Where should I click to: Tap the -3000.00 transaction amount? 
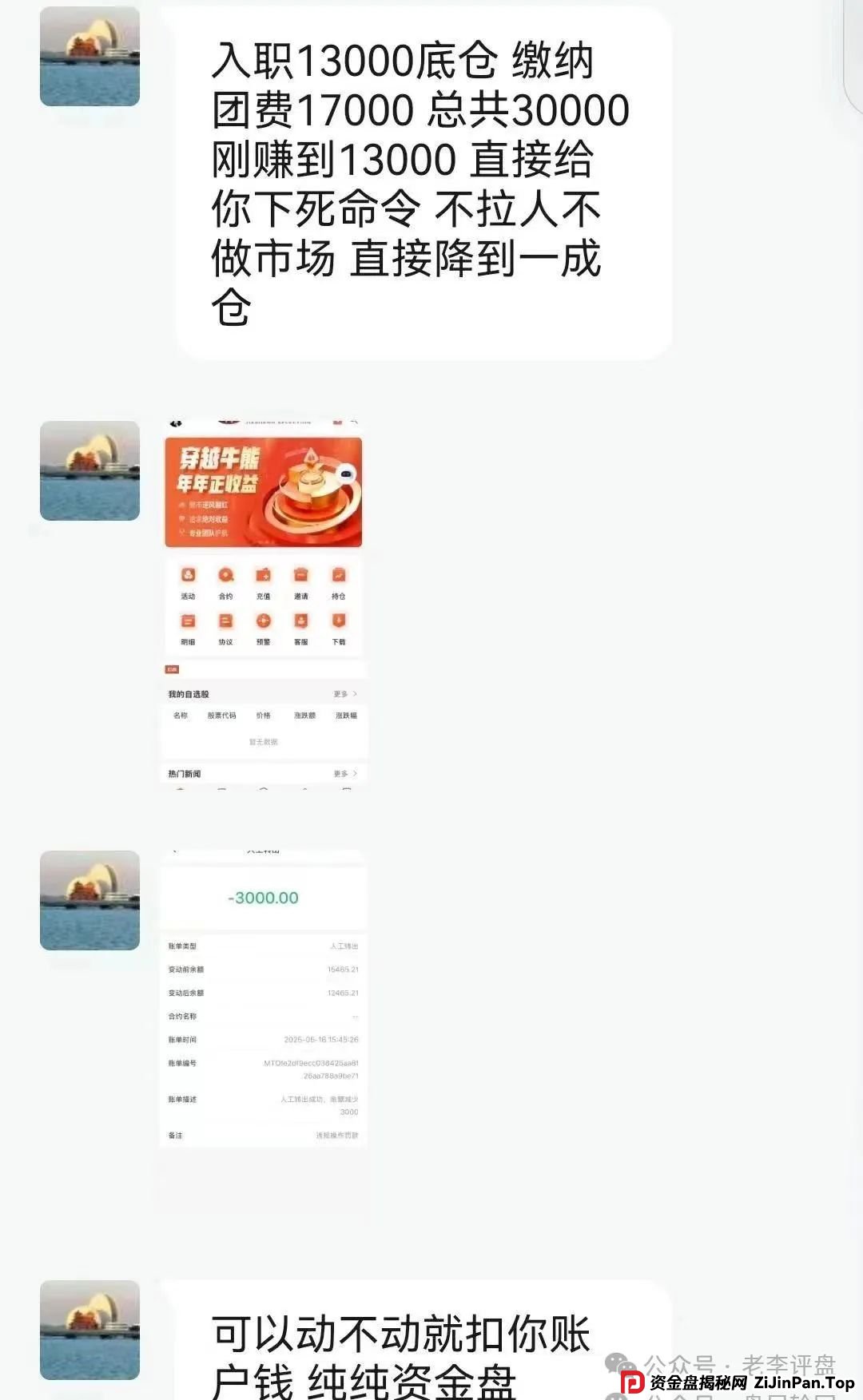point(264,896)
